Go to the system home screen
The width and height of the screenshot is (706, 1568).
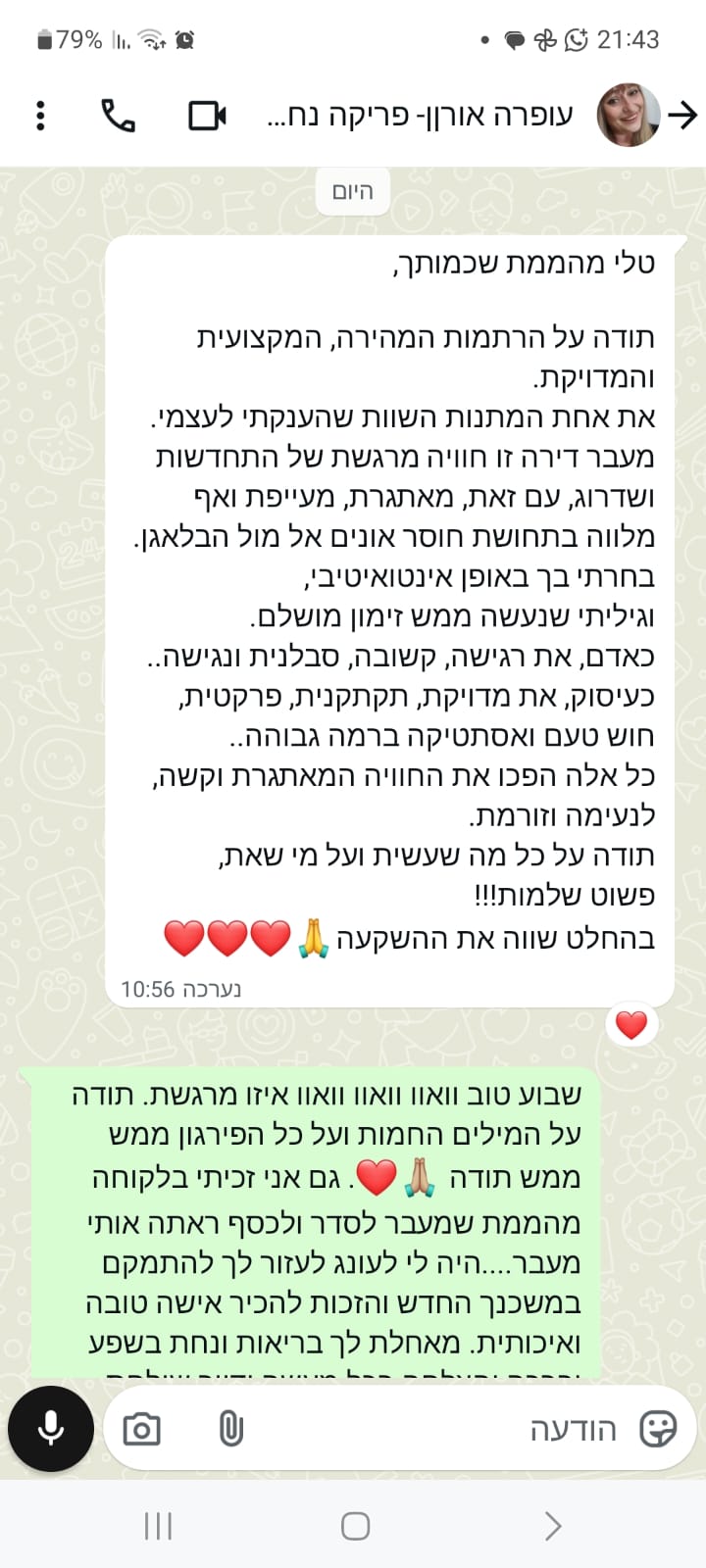click(x=355, y=1526)
